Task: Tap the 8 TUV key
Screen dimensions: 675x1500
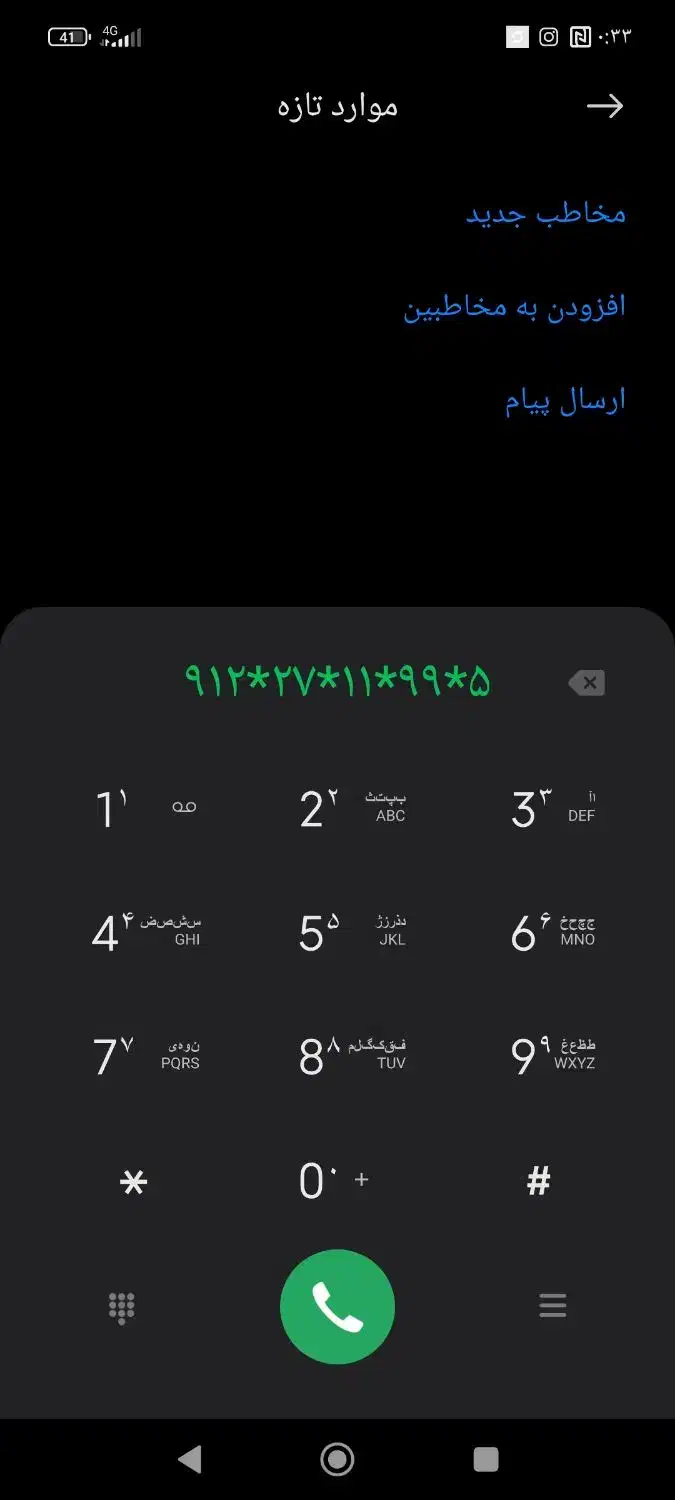Action: [x=338, y=1056]
